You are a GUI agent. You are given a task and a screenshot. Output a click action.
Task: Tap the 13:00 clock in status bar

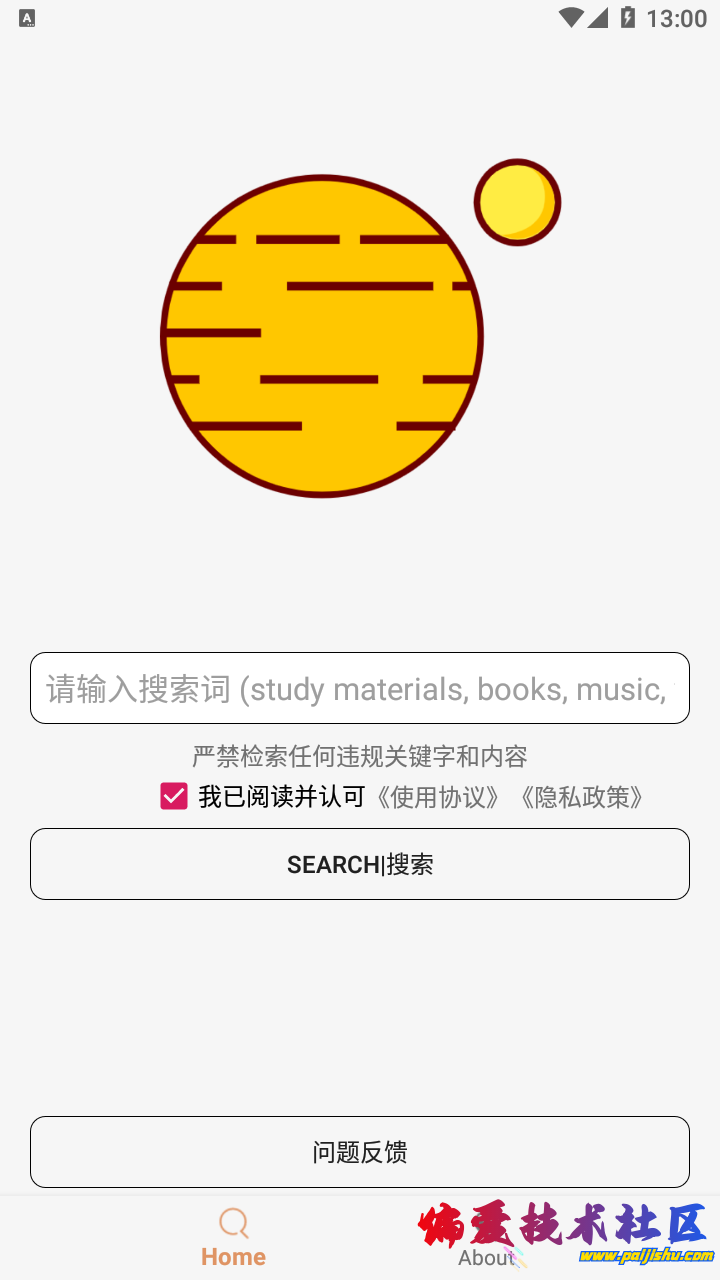point(677,17)
